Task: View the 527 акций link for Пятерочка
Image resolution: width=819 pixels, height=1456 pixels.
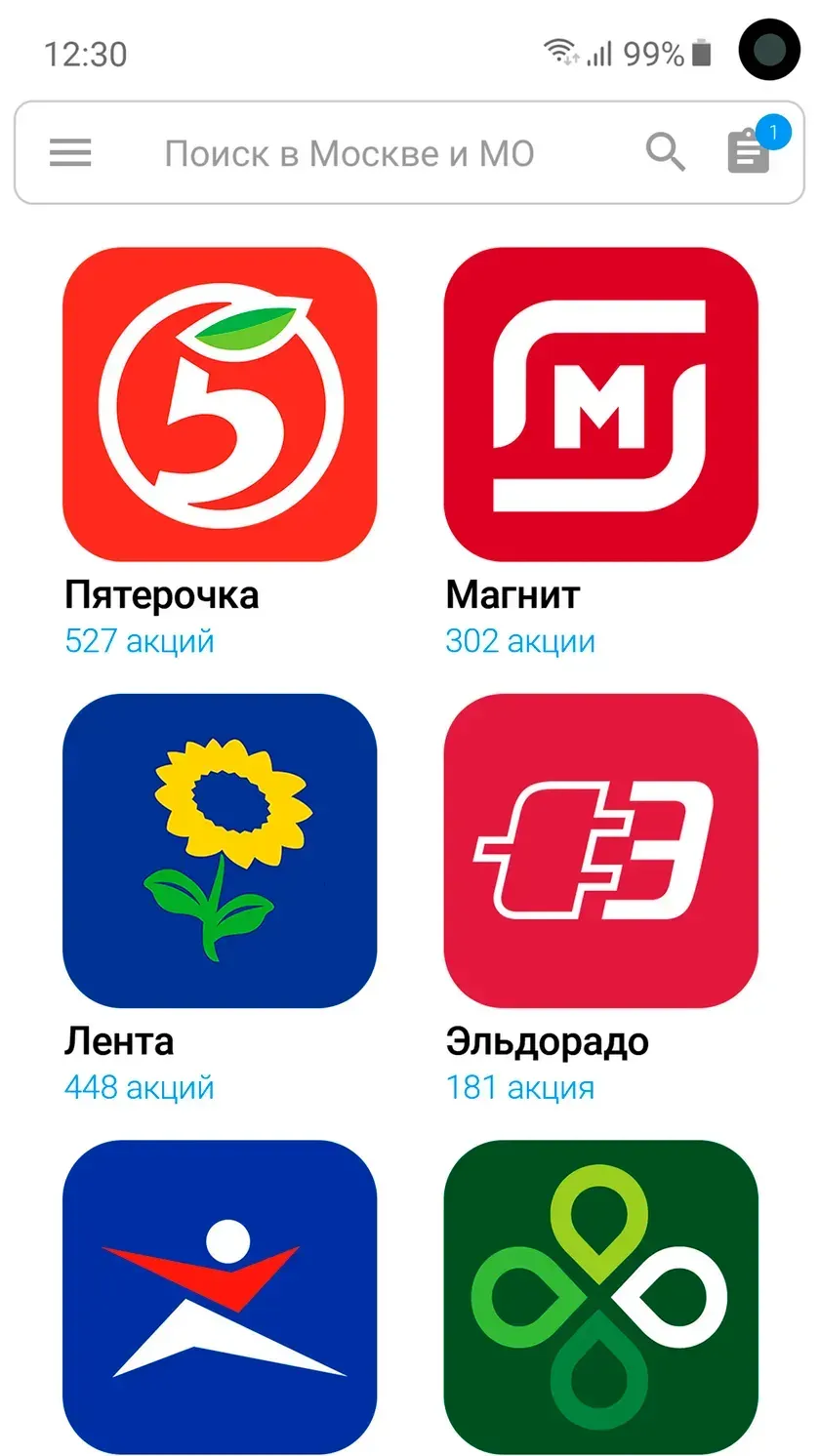Action: tap(139, 641)
